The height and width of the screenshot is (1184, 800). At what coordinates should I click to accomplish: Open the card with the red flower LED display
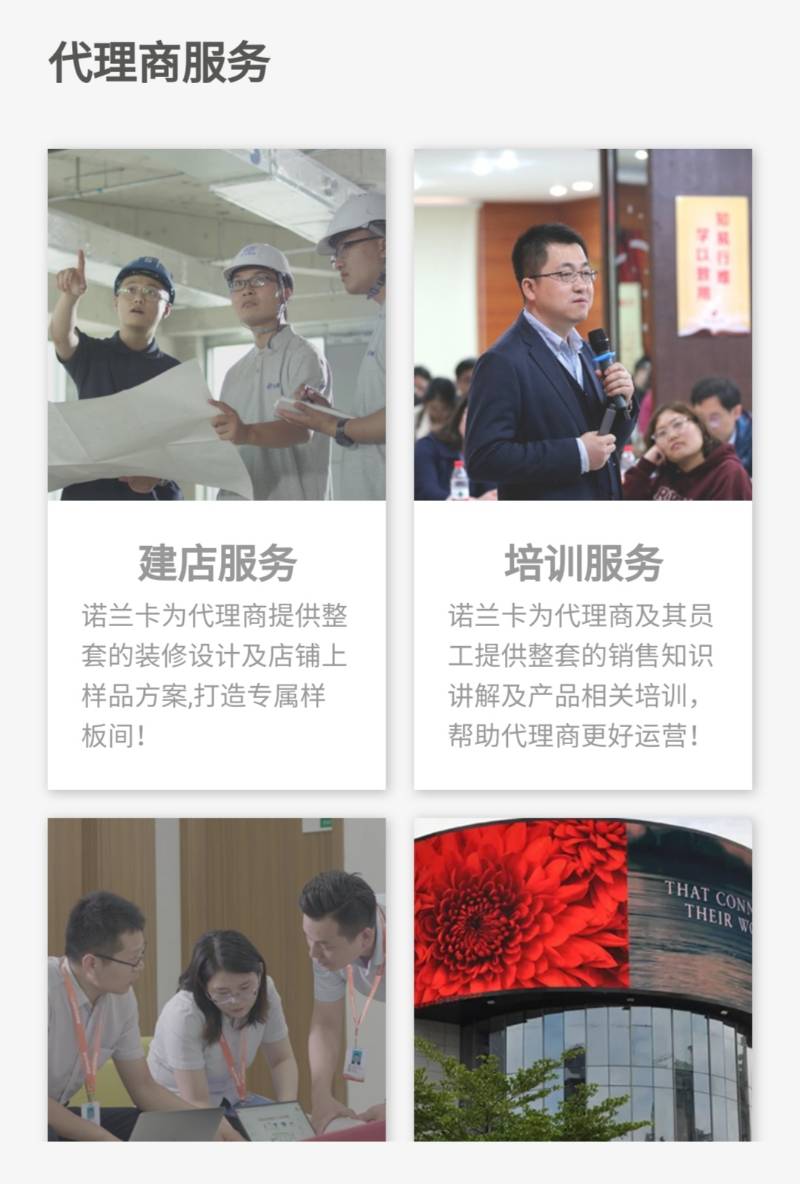tap(583, 978)
